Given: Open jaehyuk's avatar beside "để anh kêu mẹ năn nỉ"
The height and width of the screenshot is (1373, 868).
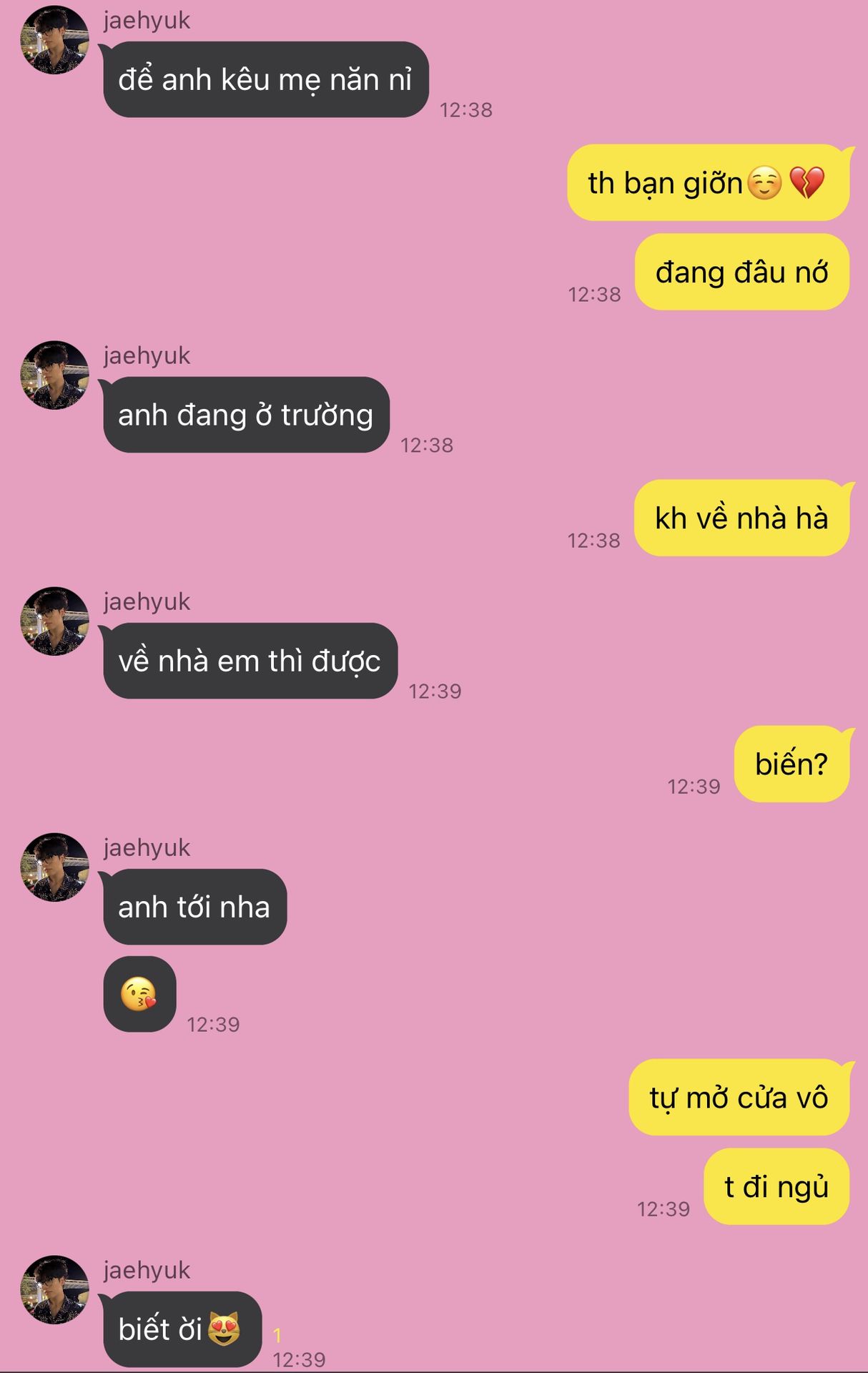Looking at the screenshot, I should coord(54,40).
